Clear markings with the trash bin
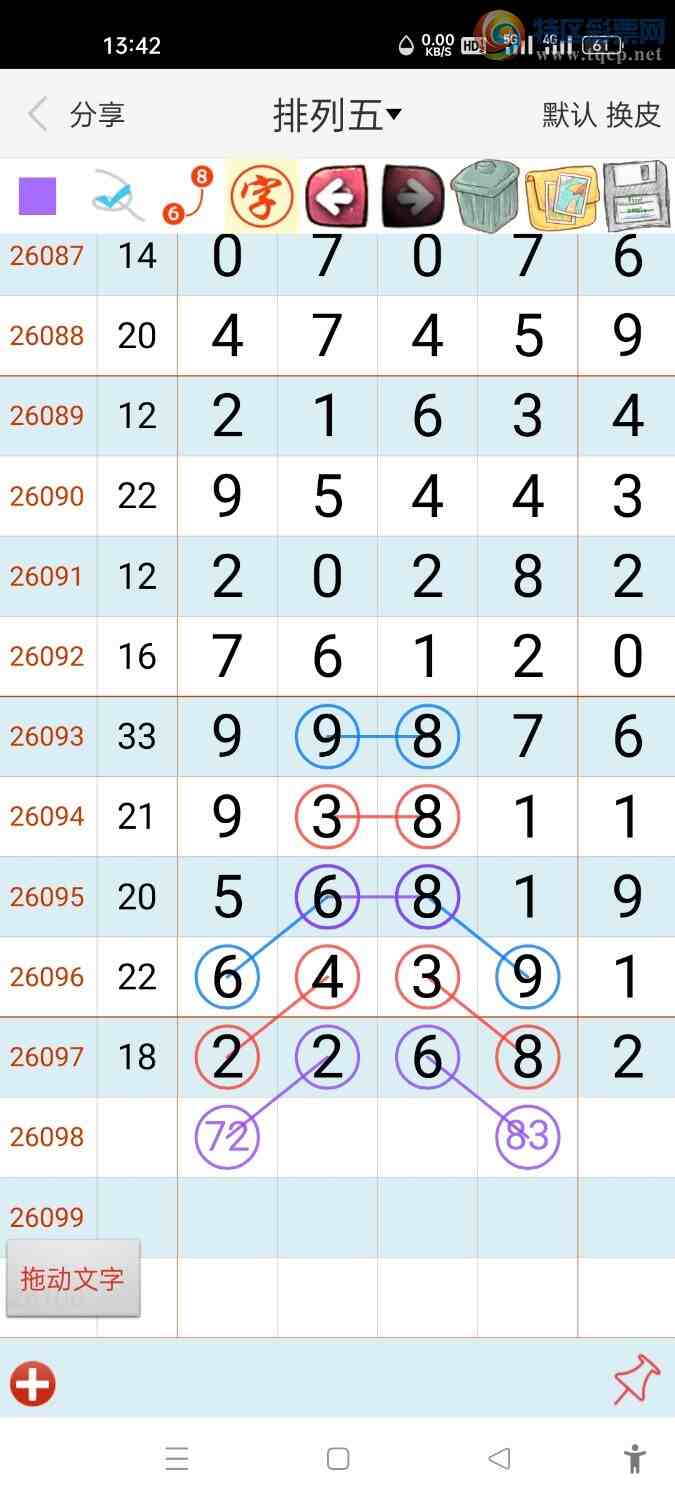This screenshot has height=1500, width=675. pos(485,196)
